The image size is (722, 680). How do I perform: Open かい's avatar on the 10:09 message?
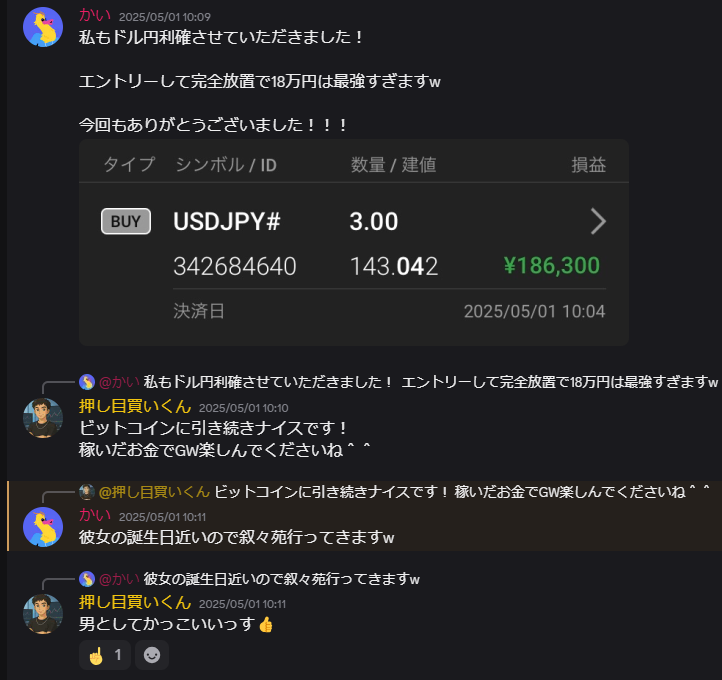(43, 27)
